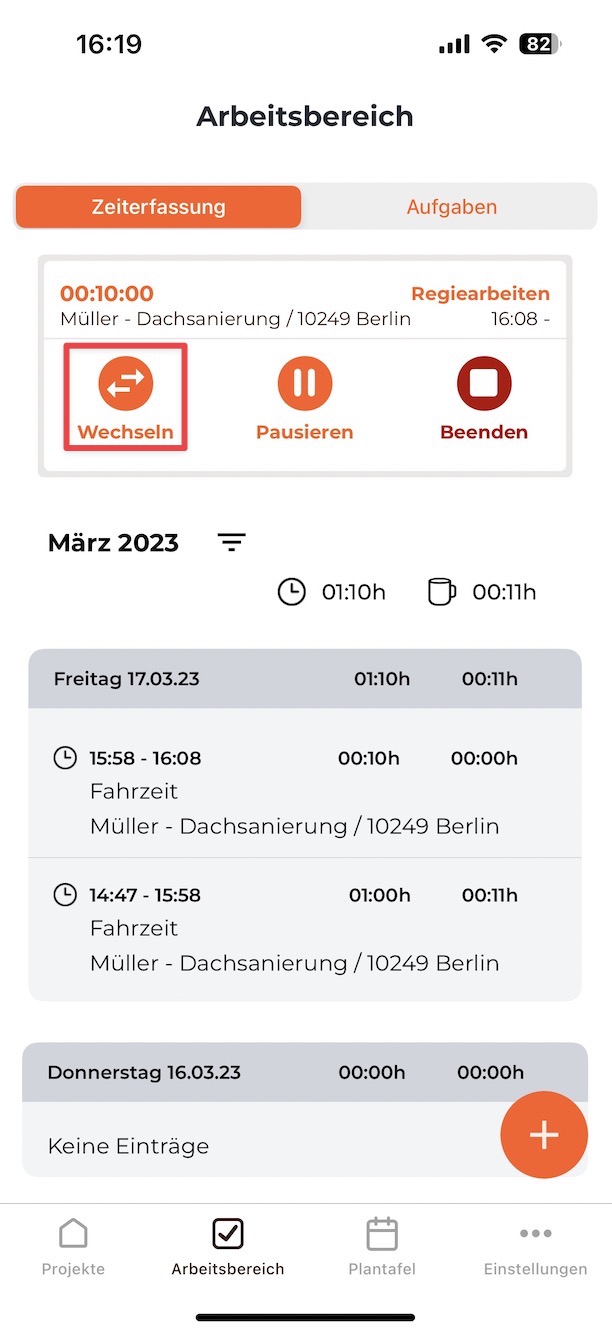Pause the running timer with Pausieren

tap(305, 398)
